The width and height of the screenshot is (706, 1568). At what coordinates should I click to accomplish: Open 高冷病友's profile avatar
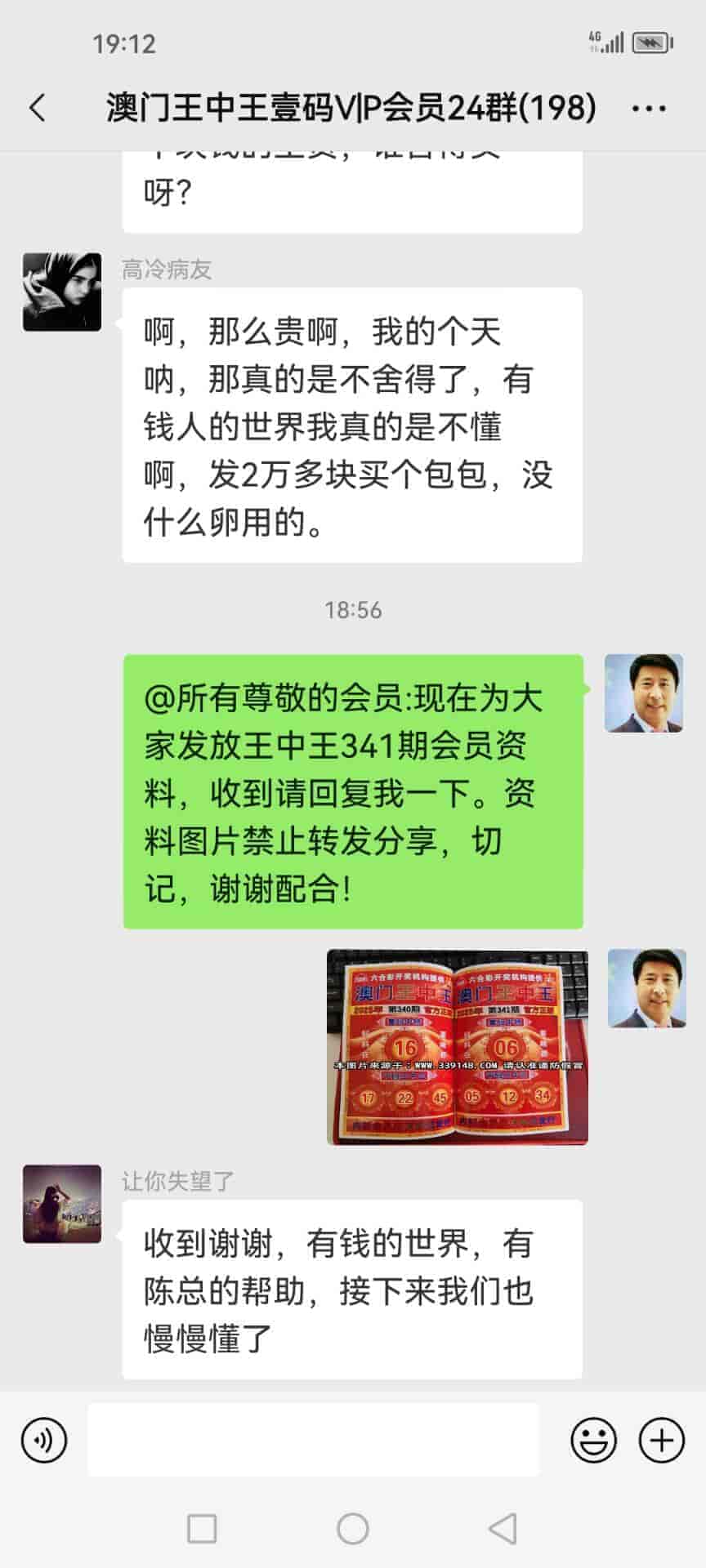pos(62,292)
